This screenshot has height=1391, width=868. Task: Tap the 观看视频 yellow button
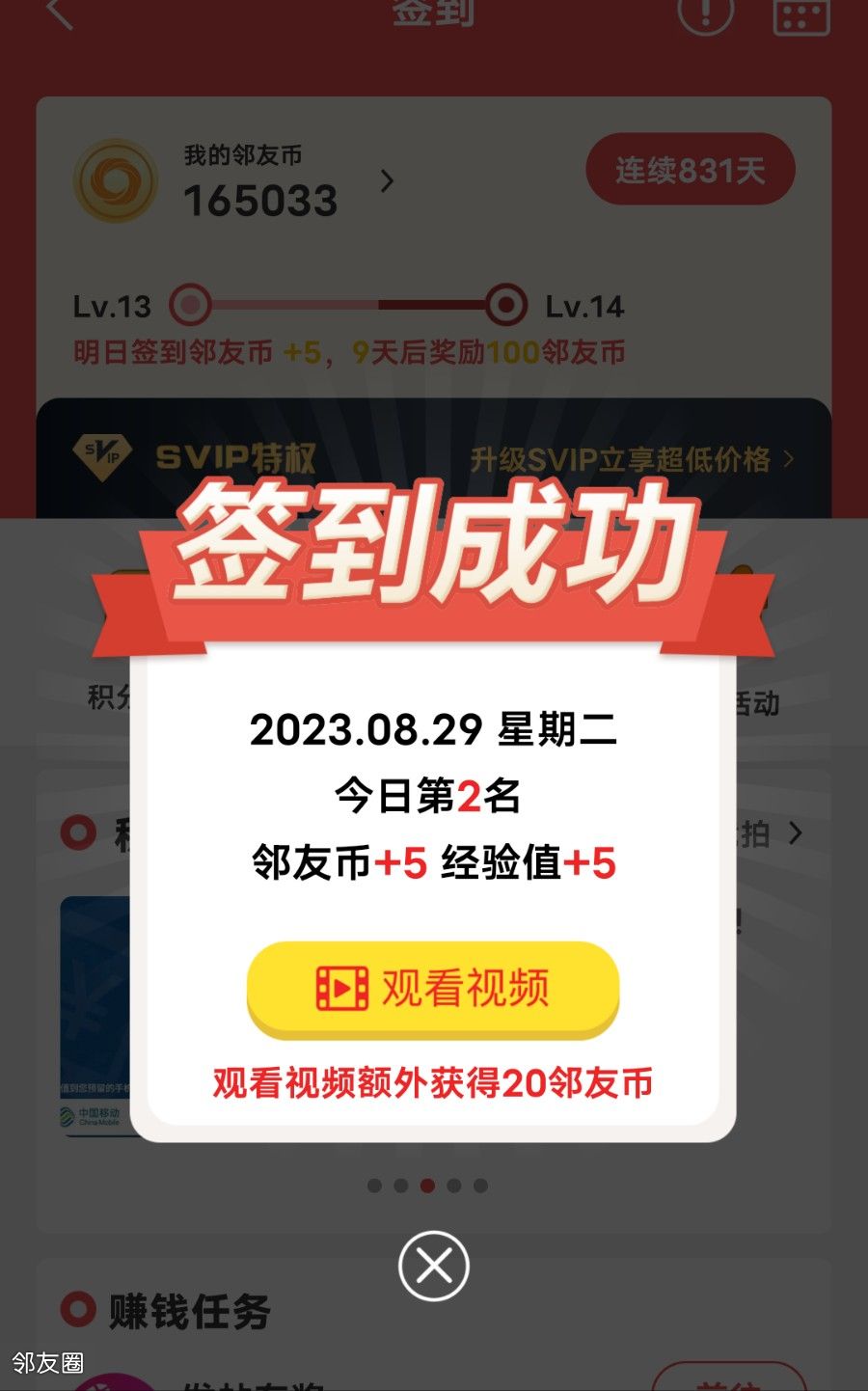click(x=433, y=988)
